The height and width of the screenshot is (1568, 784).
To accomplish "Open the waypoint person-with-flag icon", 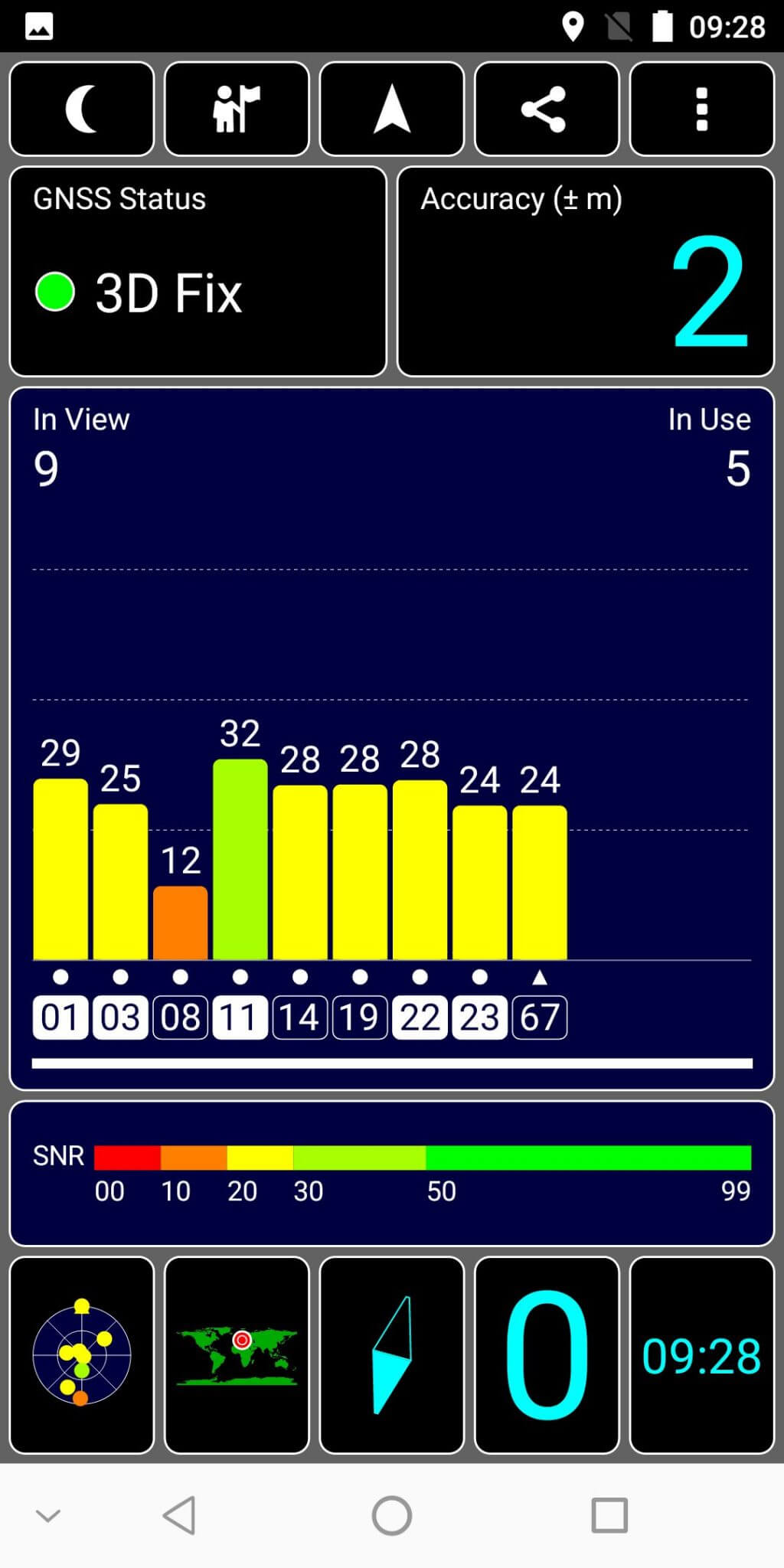I will pos(237,109).
